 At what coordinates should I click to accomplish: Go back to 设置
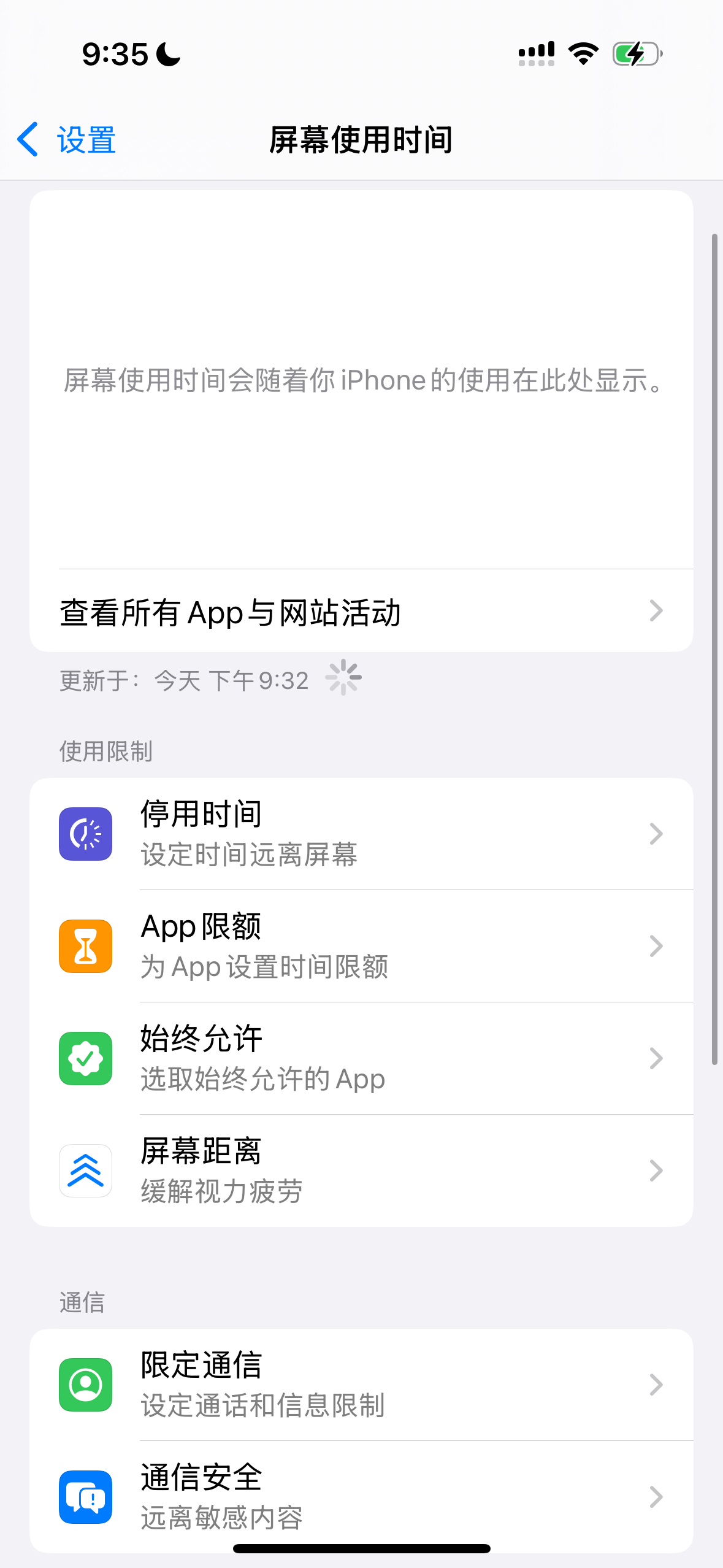pyautogui.click(x=67, y=140)
